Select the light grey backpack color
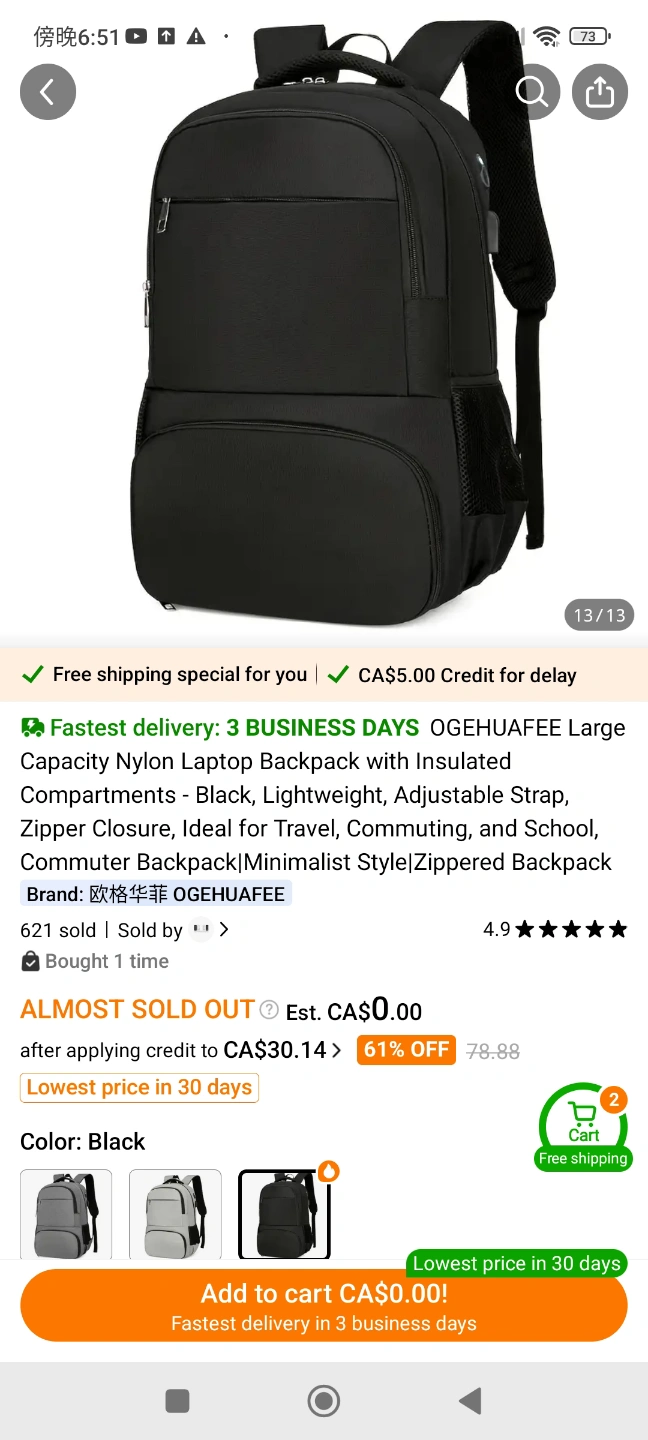The image size is (648, 1440). click(175, 1214)
